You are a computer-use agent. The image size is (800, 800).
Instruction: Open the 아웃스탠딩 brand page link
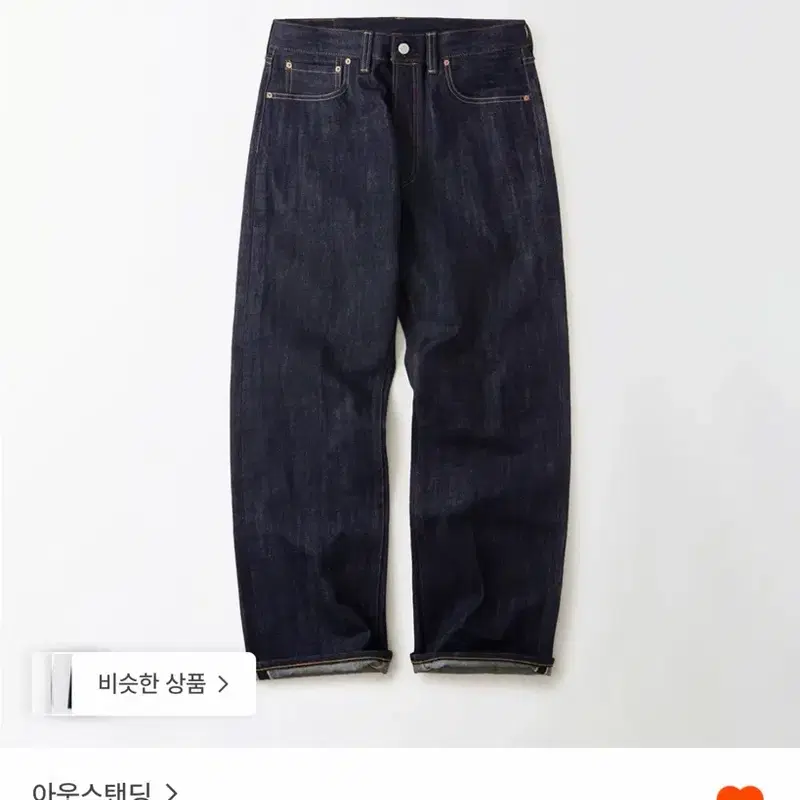105,791
